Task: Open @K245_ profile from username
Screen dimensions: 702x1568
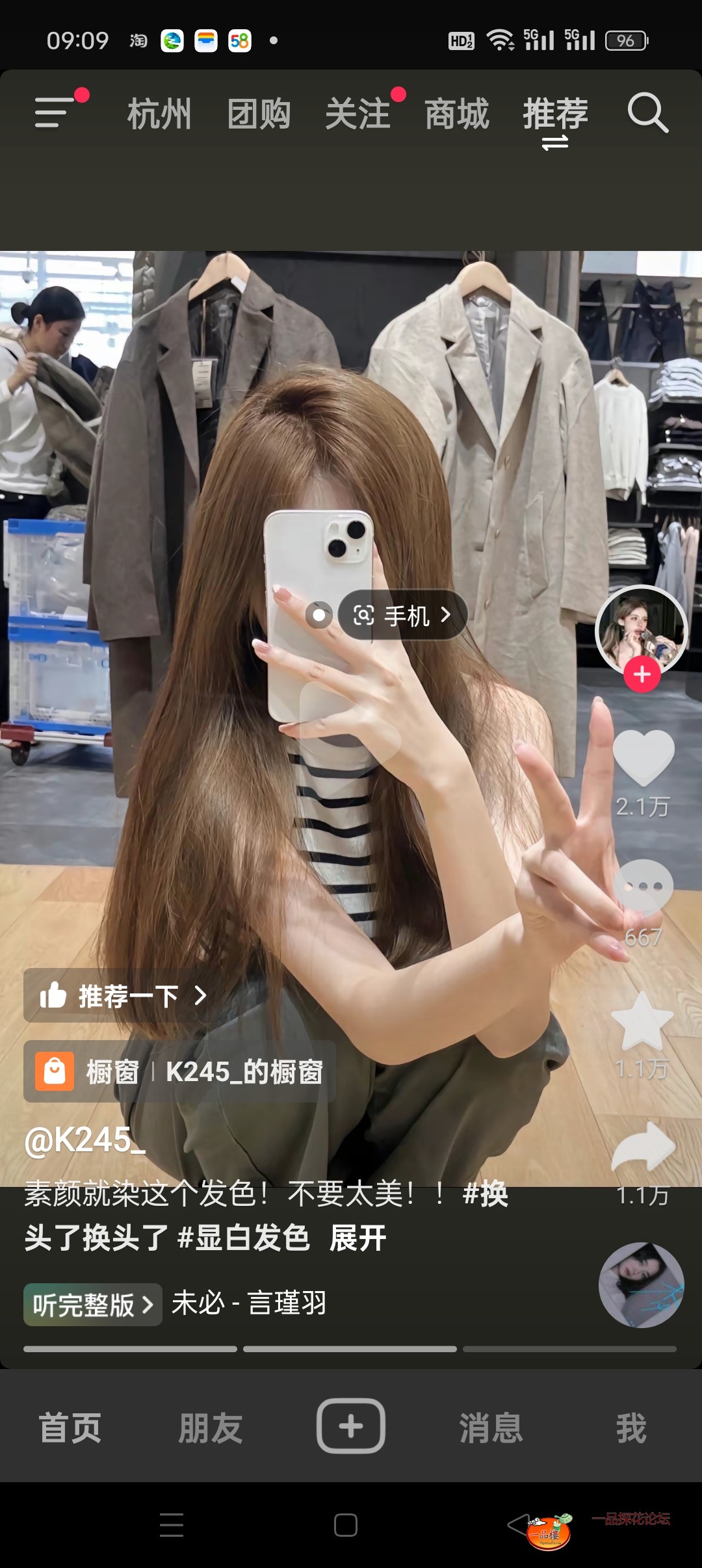Action: point(84,1140)
